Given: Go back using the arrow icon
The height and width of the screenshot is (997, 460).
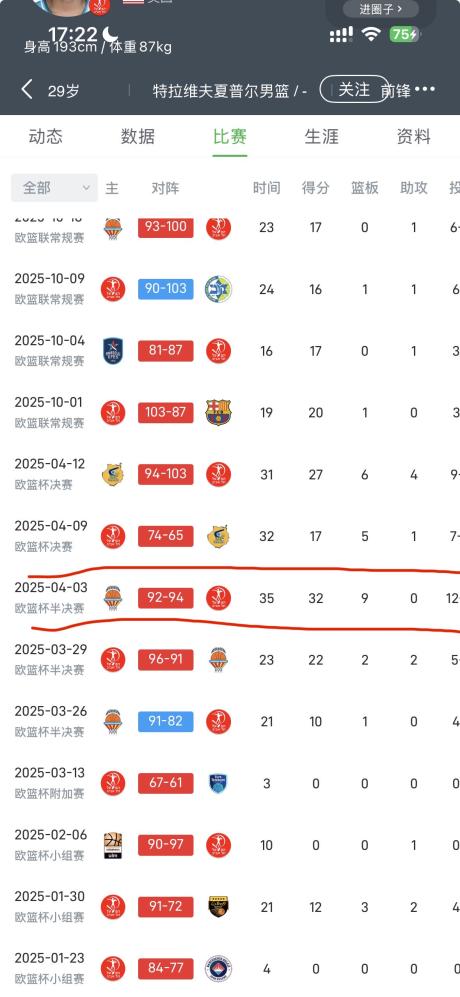Looking at the screenshot, I should pos(26,89).
